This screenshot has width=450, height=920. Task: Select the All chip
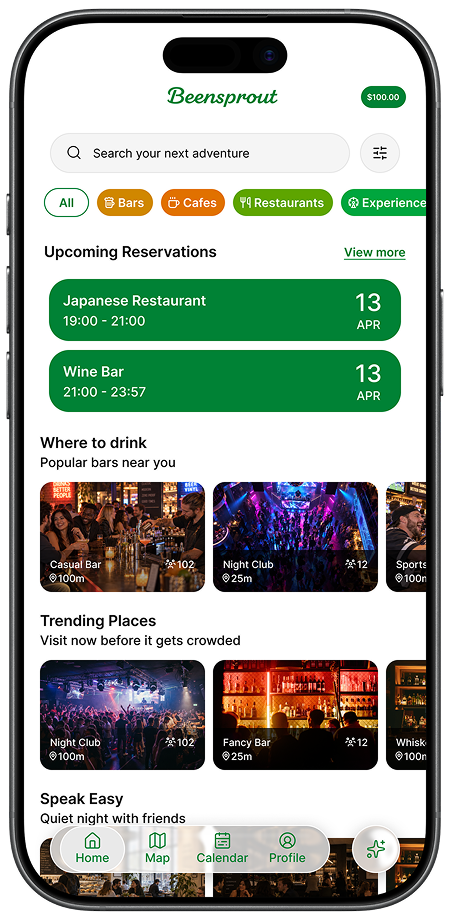66,203
